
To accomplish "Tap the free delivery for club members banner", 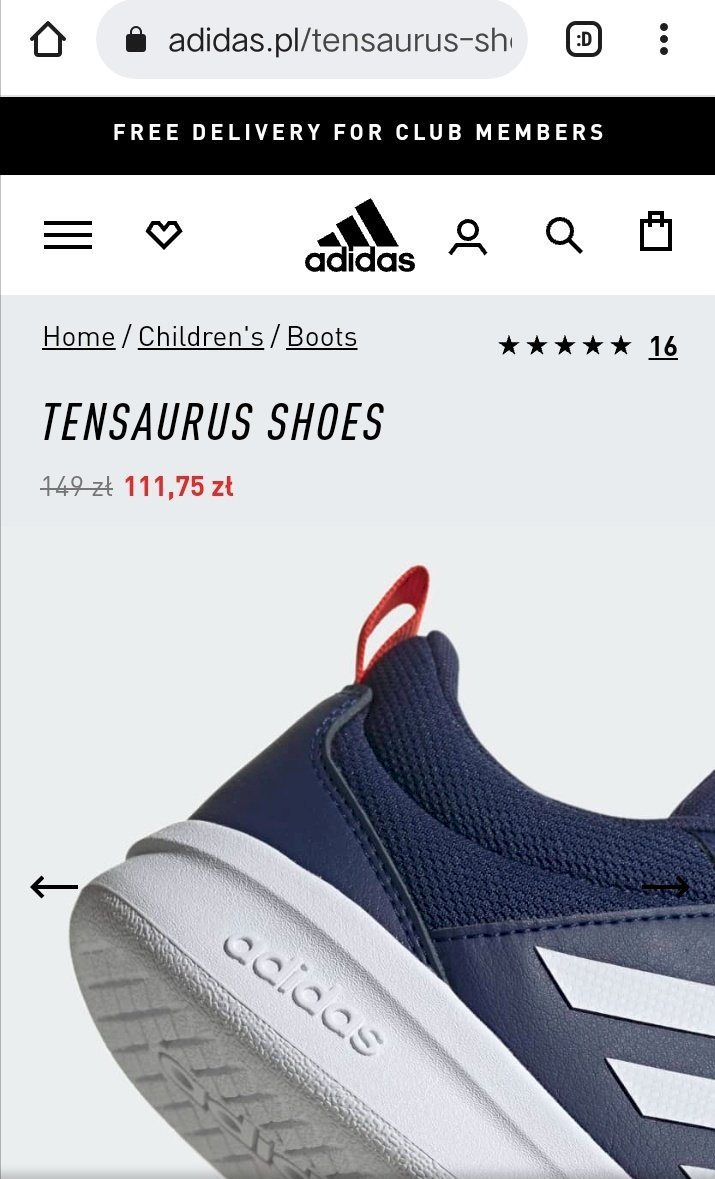I will (358, 135).
